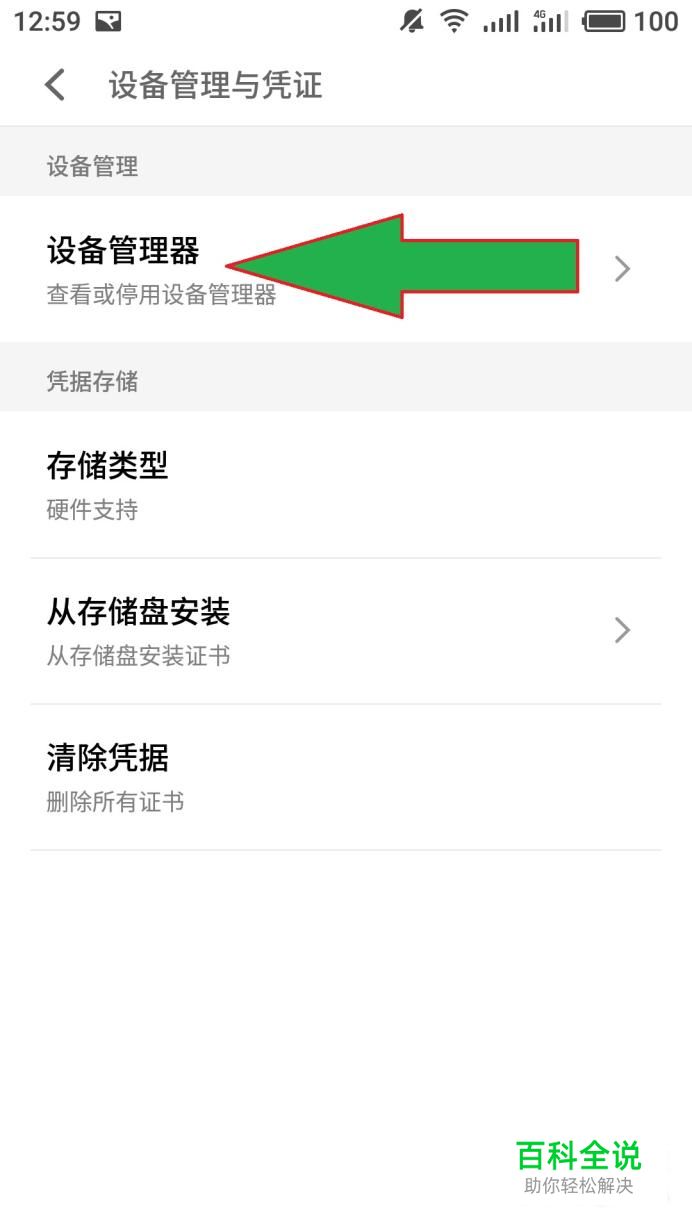
Task: Select 从存储盘安装 to install certificates
Action: [346, 631]
